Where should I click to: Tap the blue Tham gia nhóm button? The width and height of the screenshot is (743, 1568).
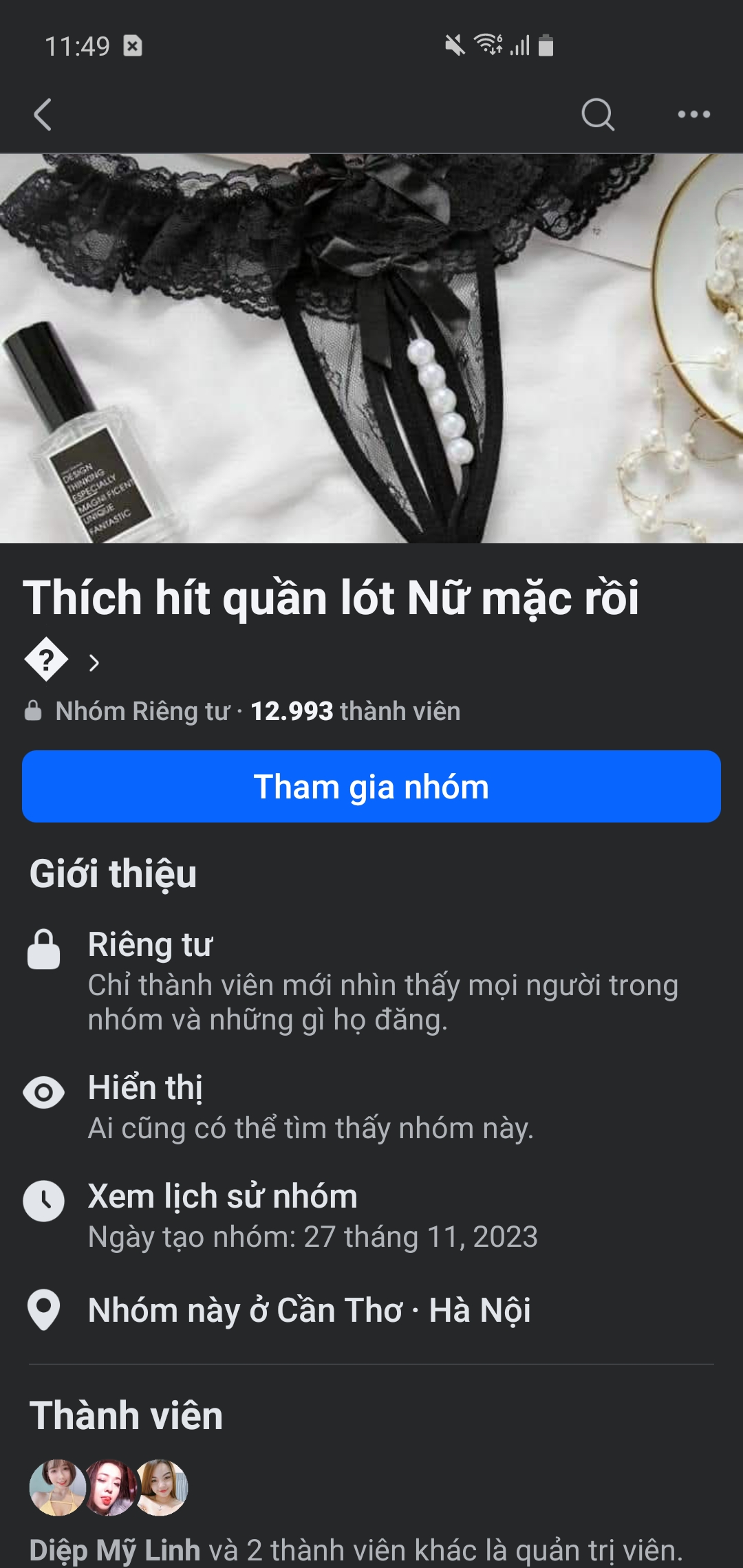tap(371, 787)
